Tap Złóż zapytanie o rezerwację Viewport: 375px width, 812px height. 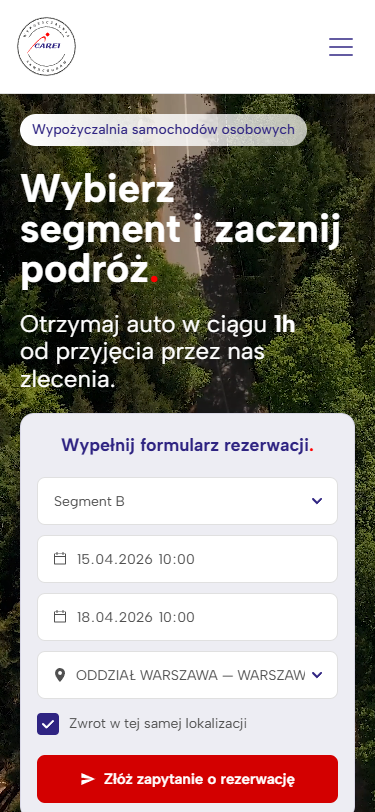(188, 779)
